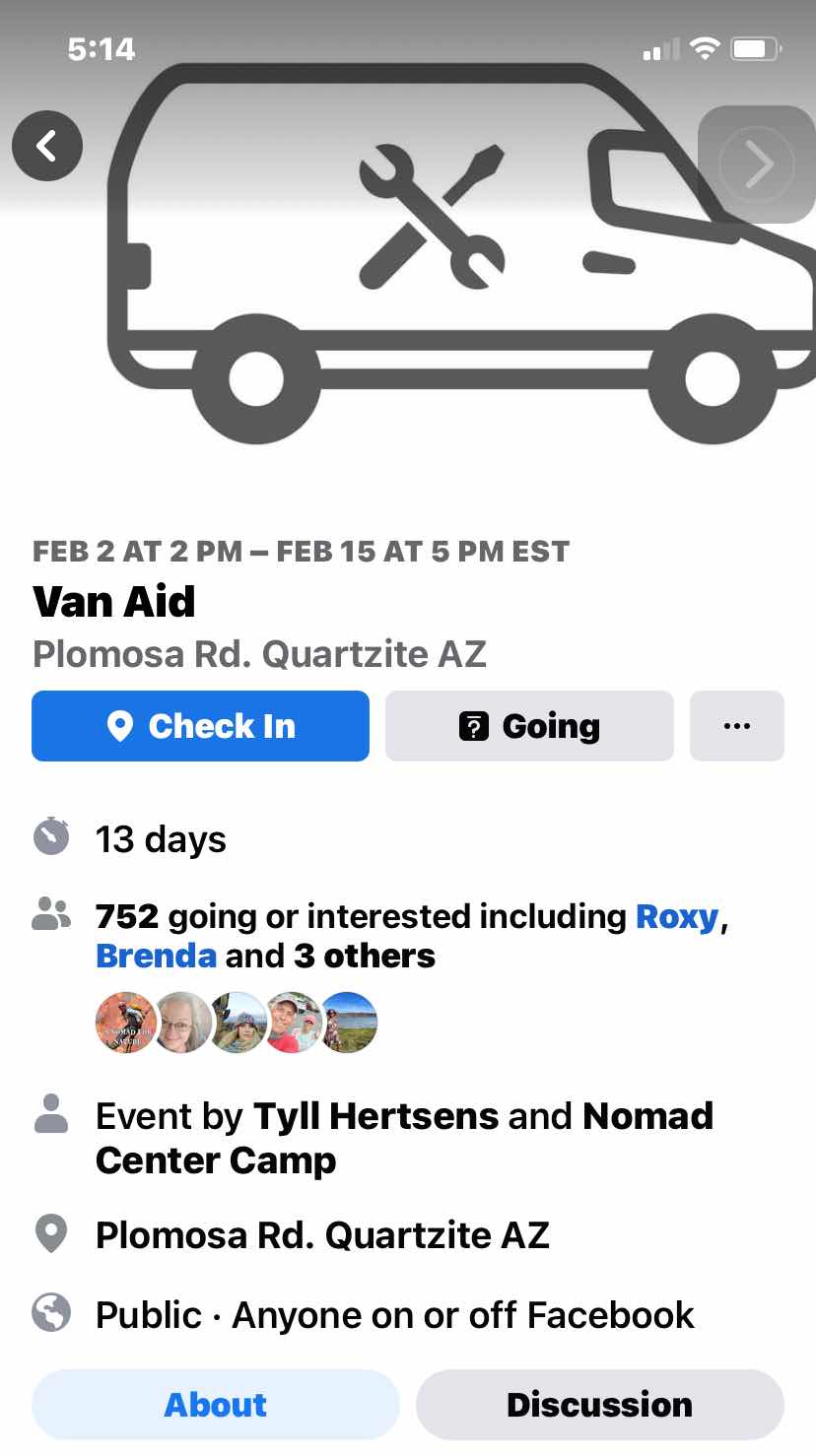Open Plomosa Rd. Quartzite AZ location row
Viewport: 816px width, 1456px height.
[x=321, y=1234]
